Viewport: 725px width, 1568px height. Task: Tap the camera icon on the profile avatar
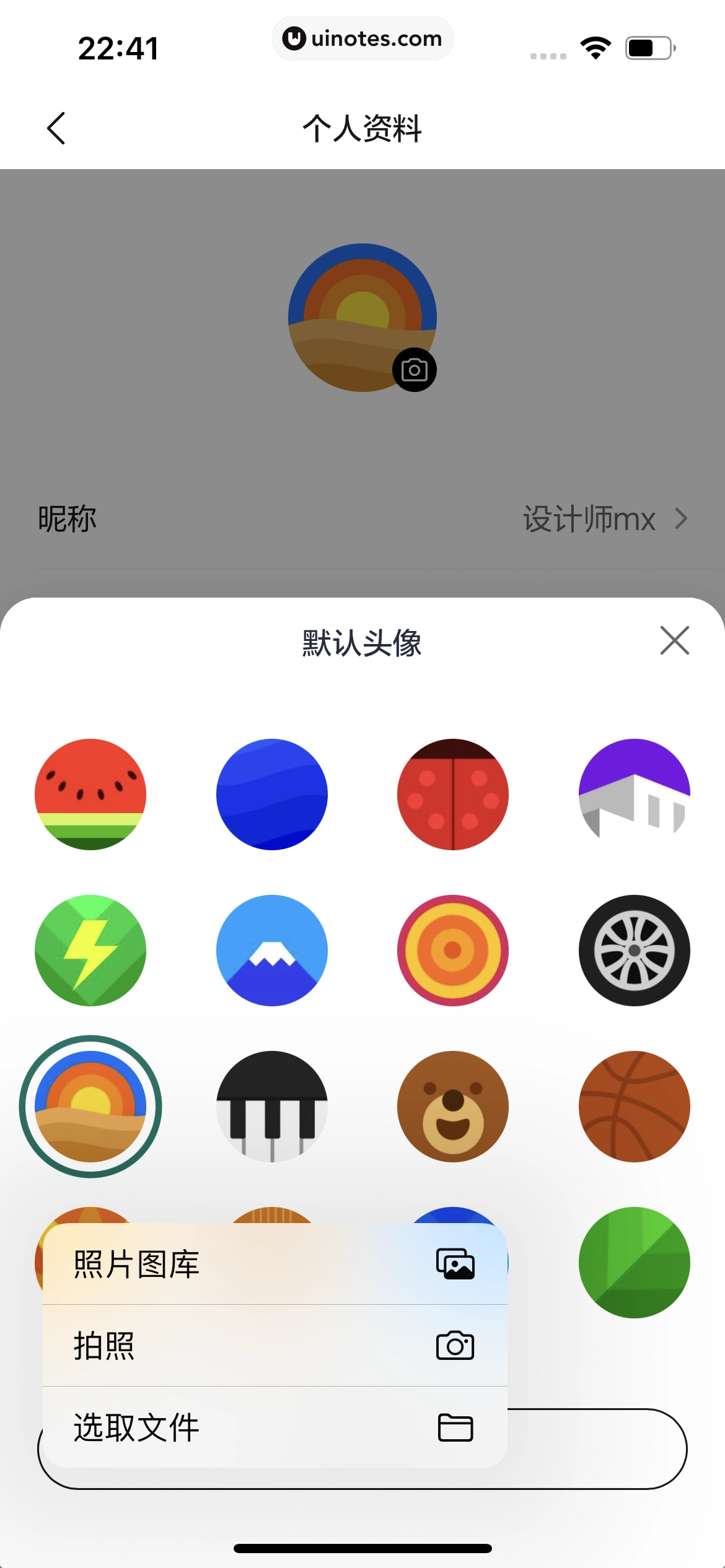coord(415,368)
